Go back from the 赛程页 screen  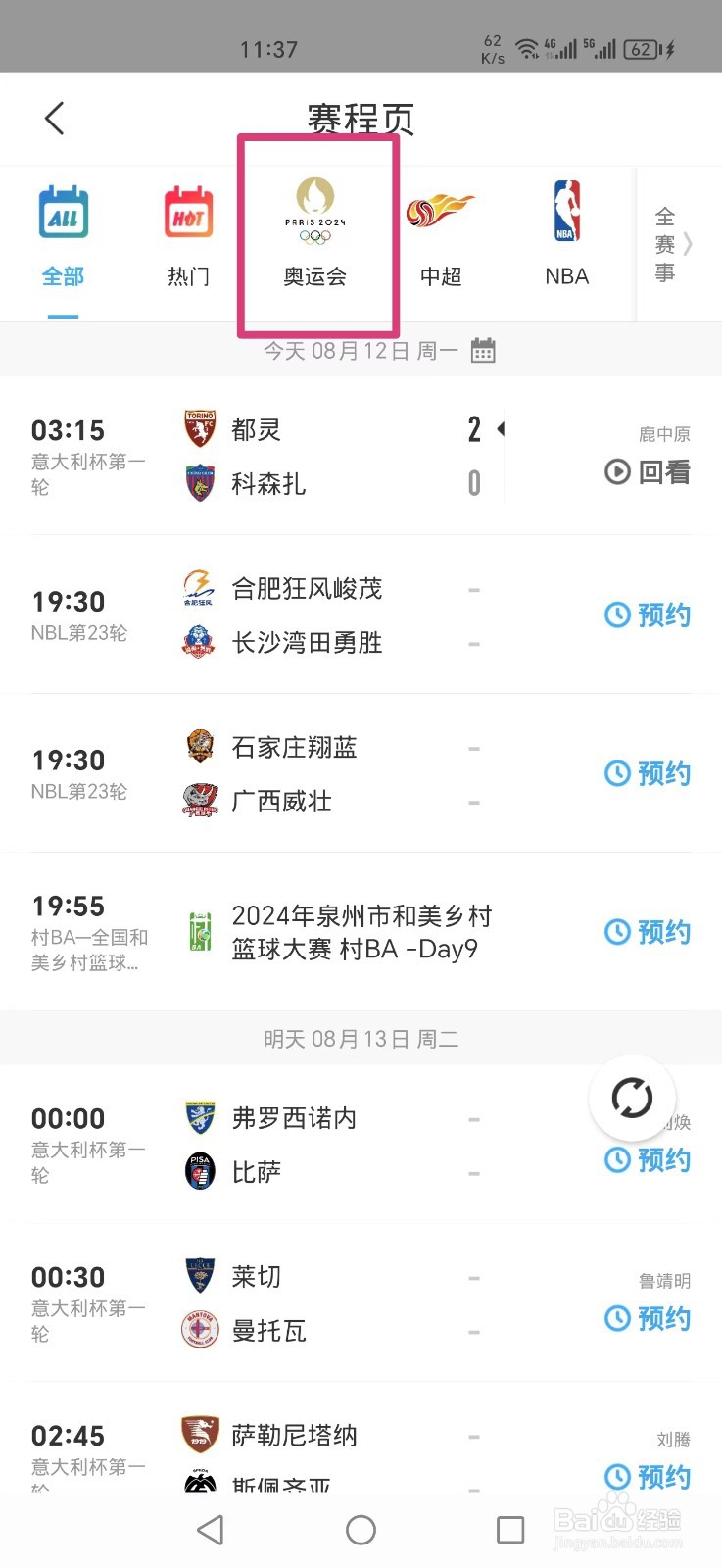(54, 119)
